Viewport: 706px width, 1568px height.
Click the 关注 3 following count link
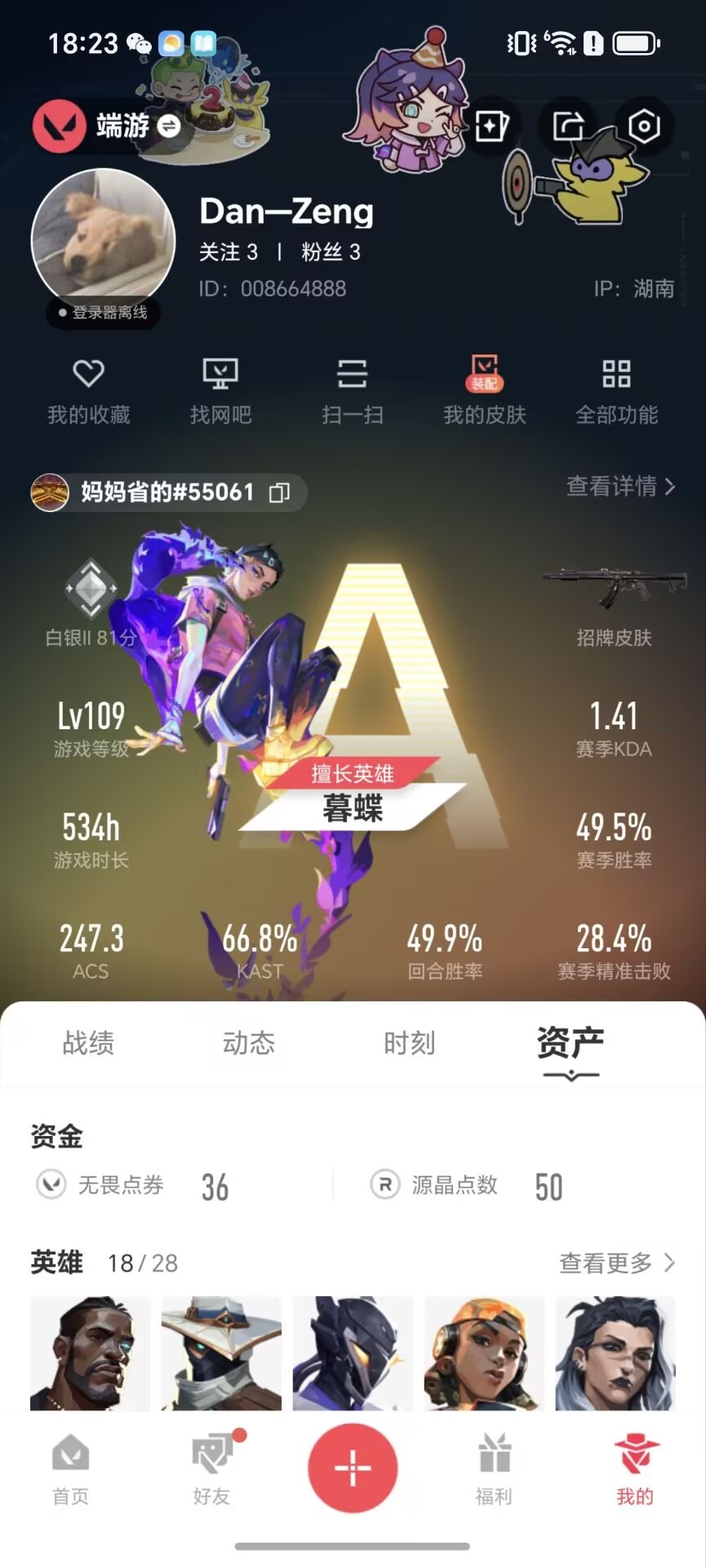229,252
